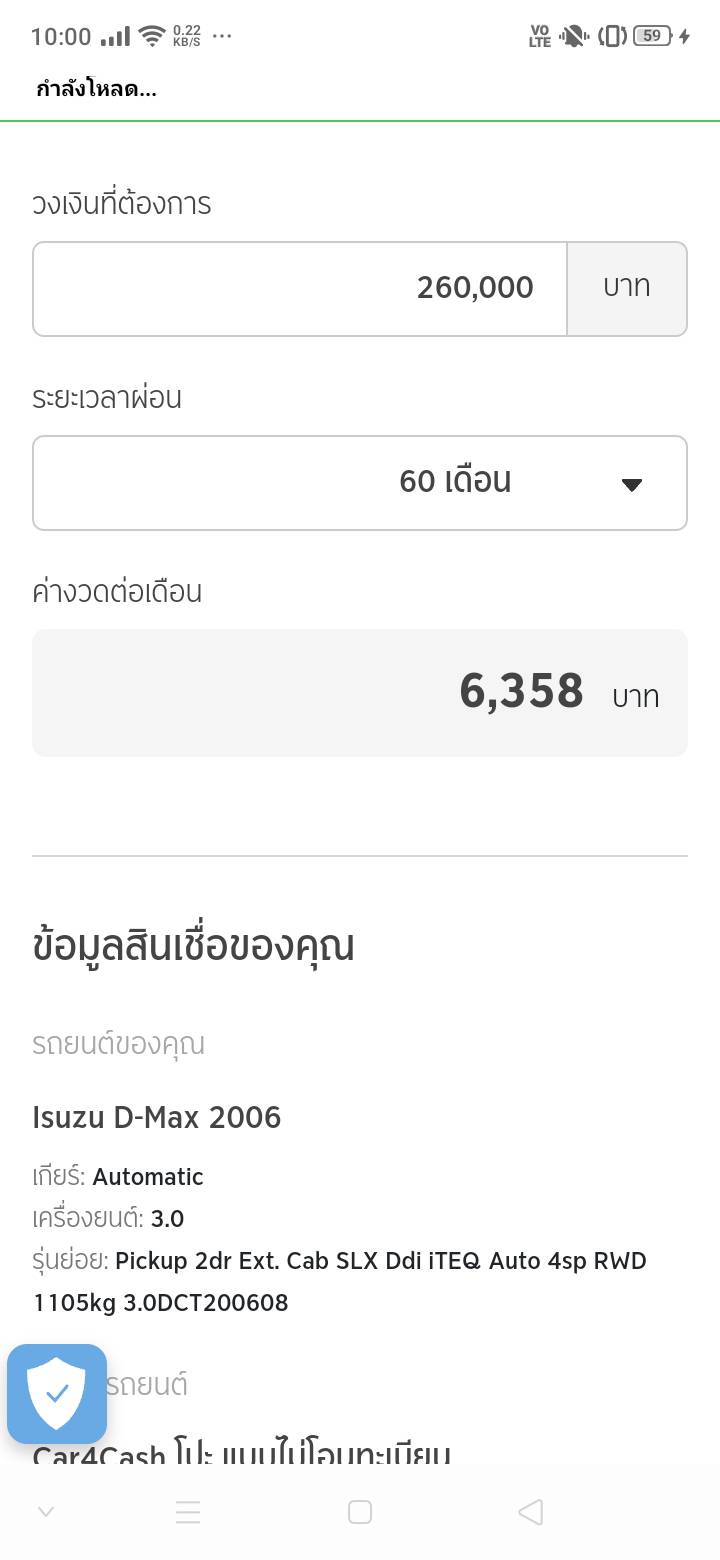
Task: Go to the home screen via the square button
Action: [x=360, y=1512]
